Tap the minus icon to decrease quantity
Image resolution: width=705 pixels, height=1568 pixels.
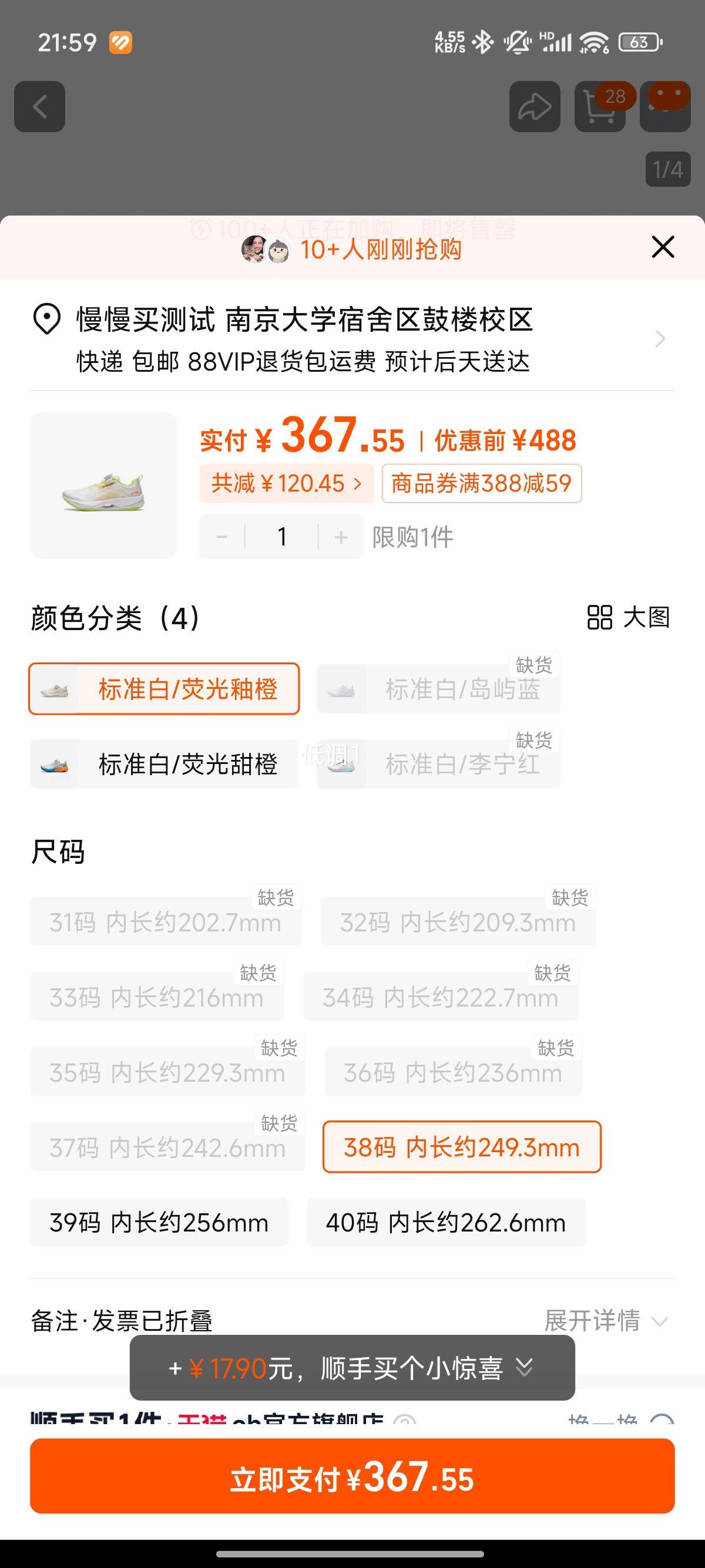point(221,536)
